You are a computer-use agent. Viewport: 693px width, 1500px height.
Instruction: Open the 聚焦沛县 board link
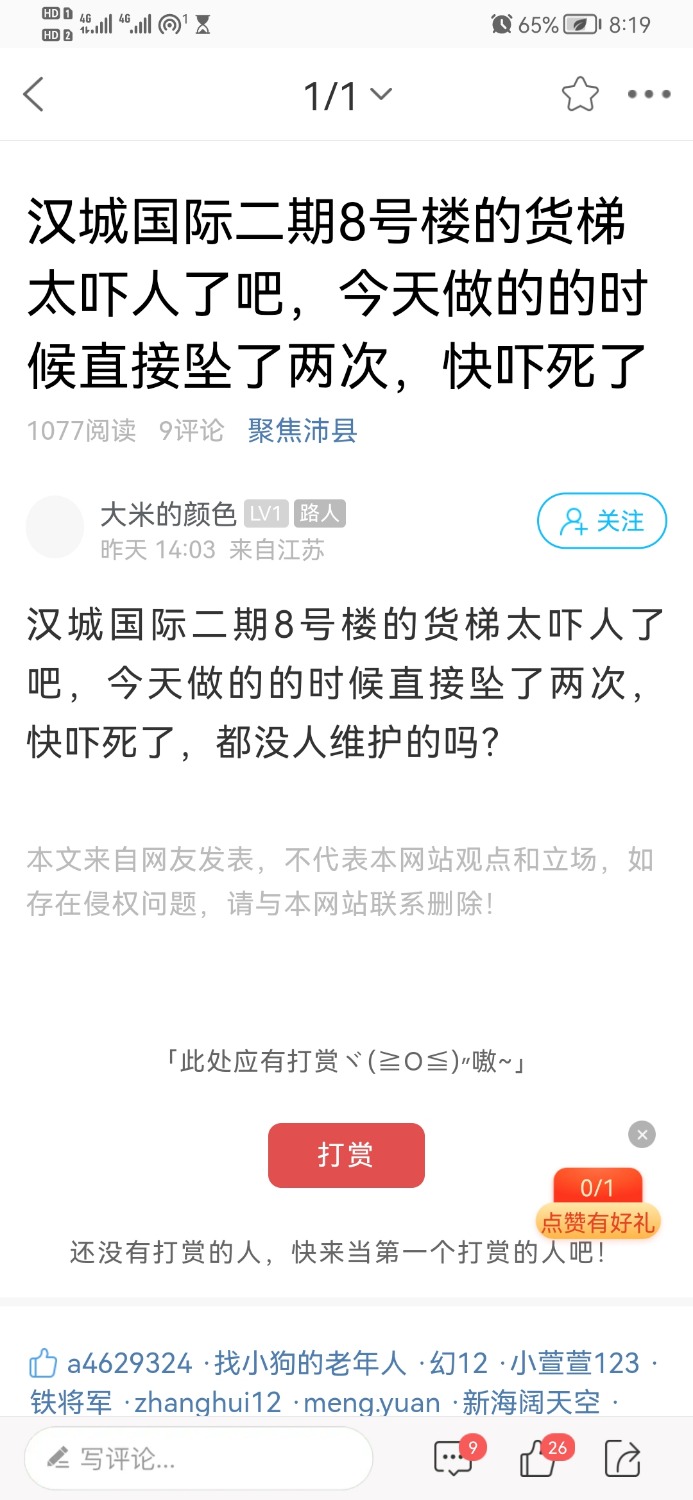(302, 431)
